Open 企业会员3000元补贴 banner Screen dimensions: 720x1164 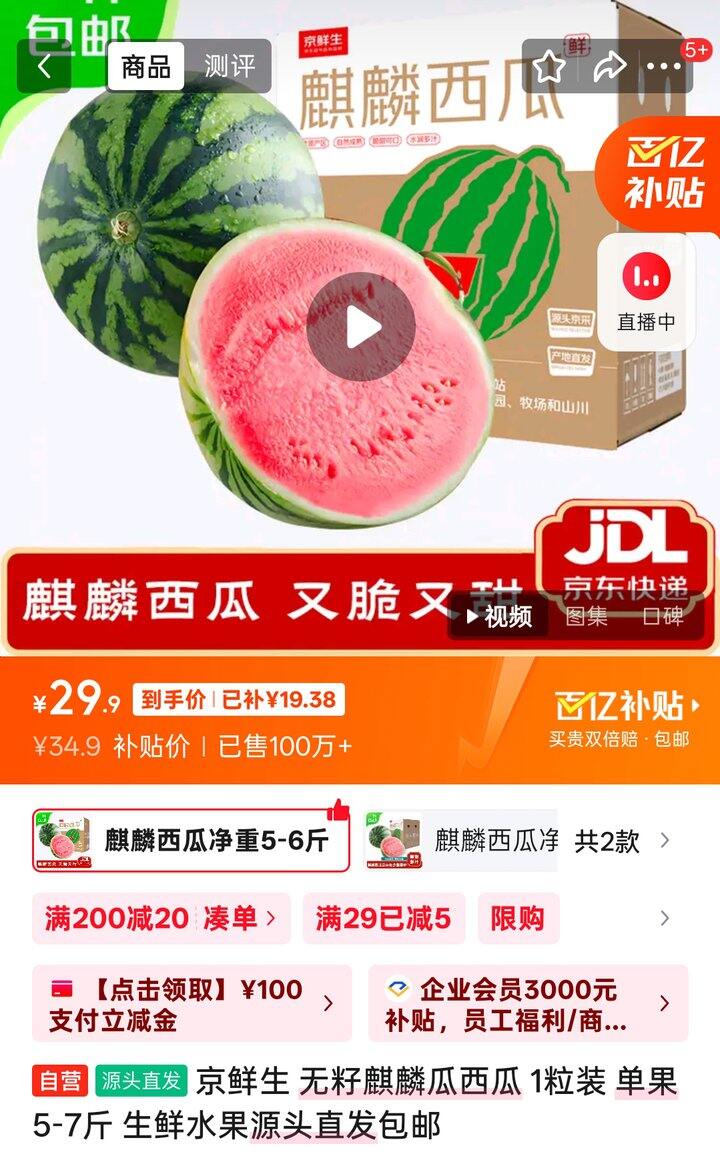pos(527,1003)
